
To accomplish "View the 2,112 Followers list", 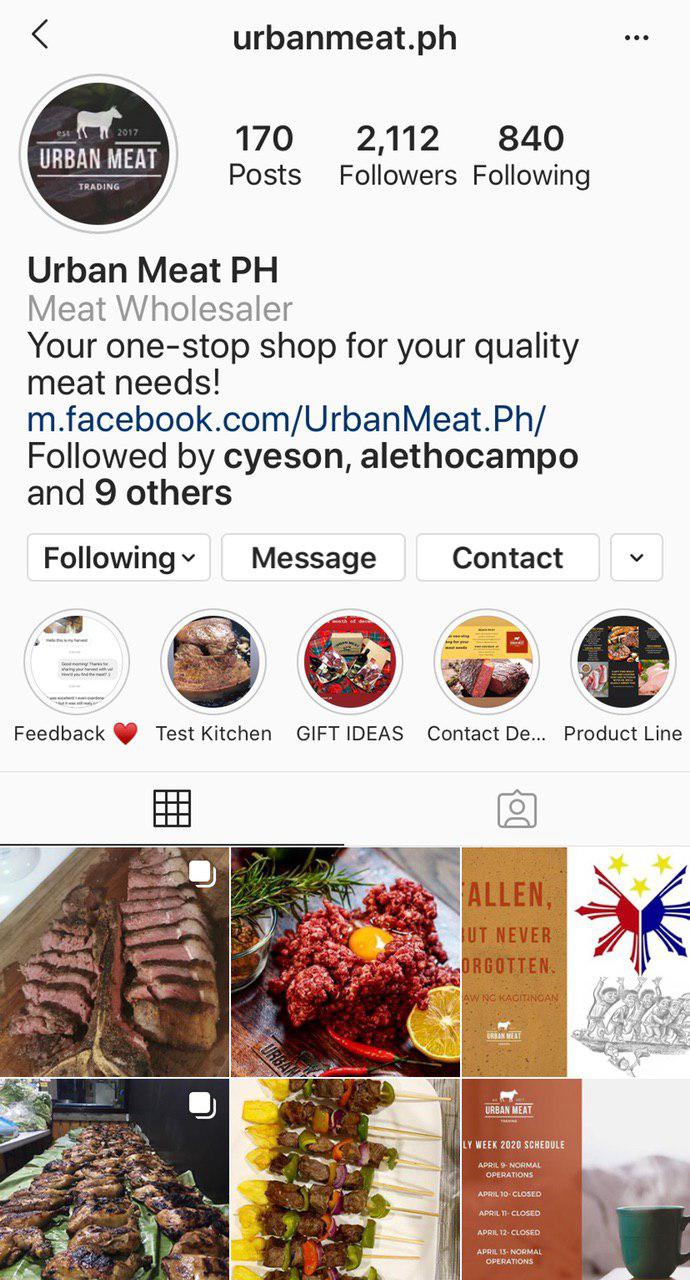I will (x=398, y=156).
